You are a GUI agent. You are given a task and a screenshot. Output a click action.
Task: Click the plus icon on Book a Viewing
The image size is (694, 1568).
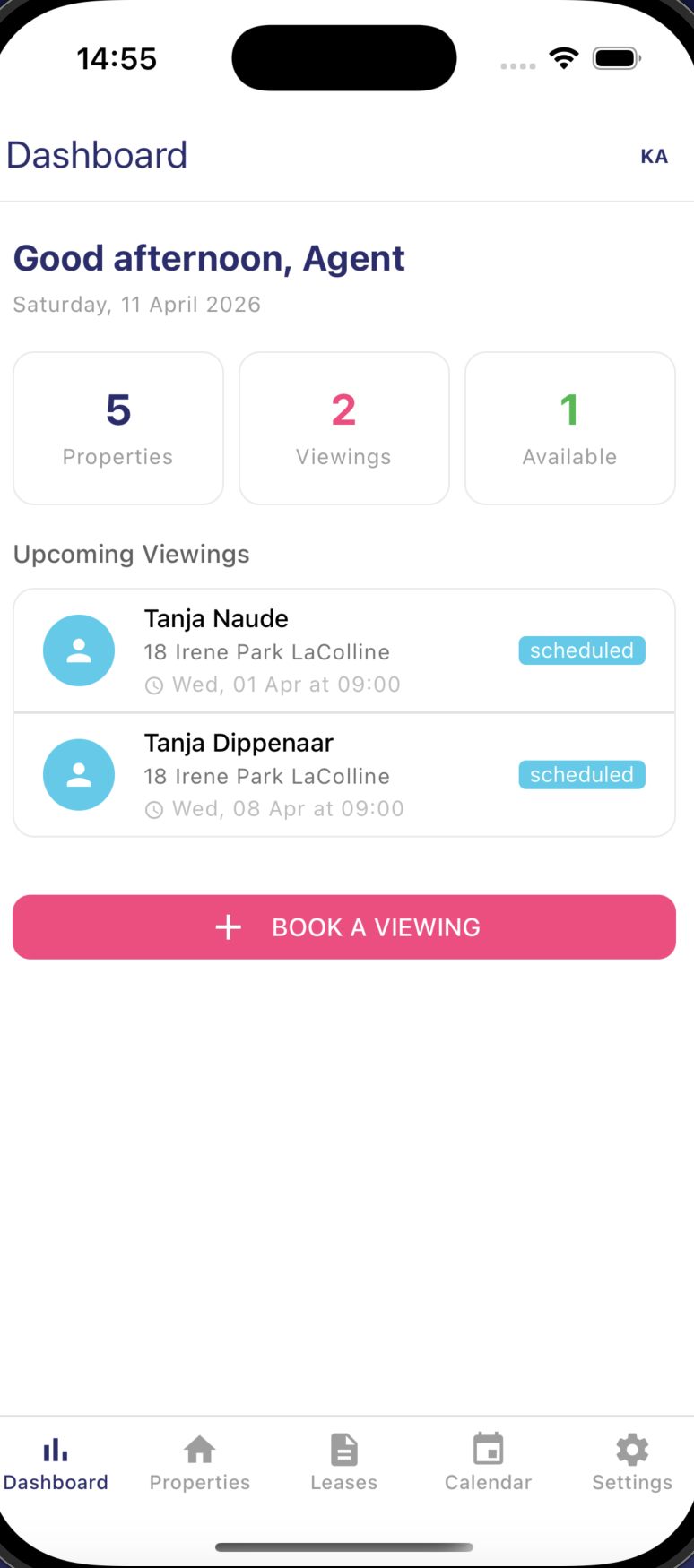coord(229,927)
